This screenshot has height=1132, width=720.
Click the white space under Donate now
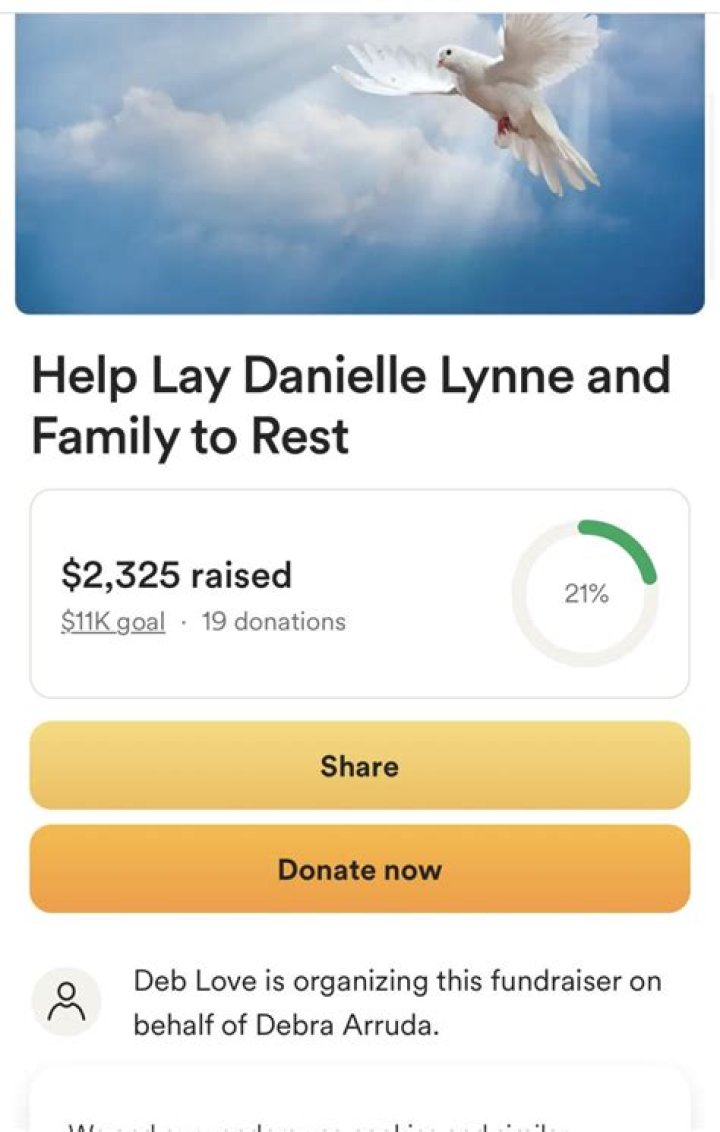[360, 935]
